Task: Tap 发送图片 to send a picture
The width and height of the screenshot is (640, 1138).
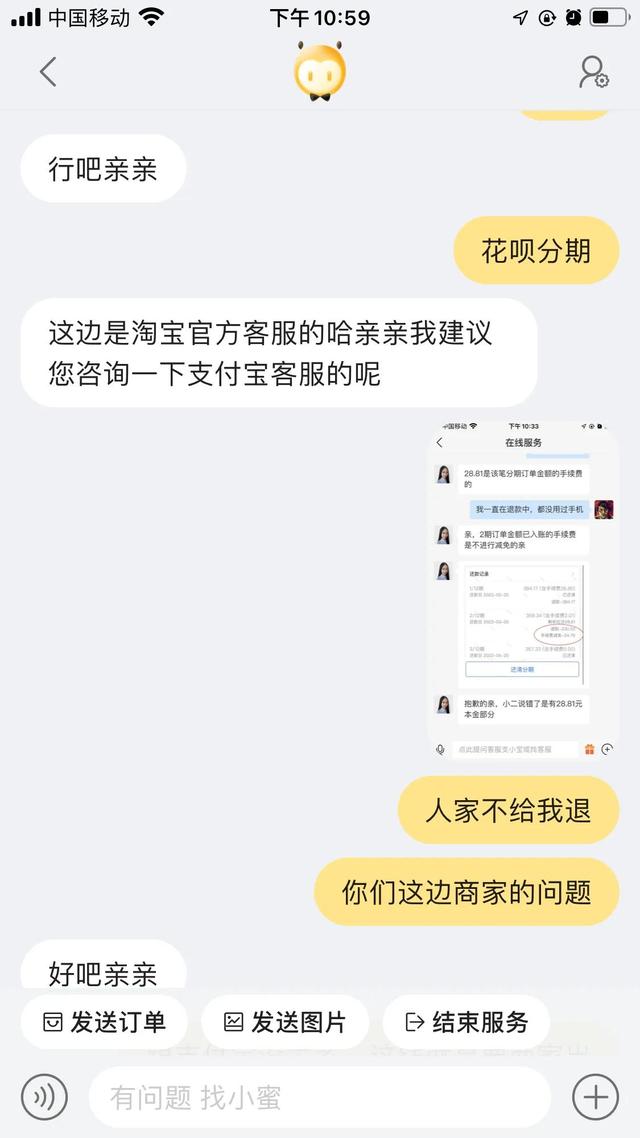Action: point(284,1022)
